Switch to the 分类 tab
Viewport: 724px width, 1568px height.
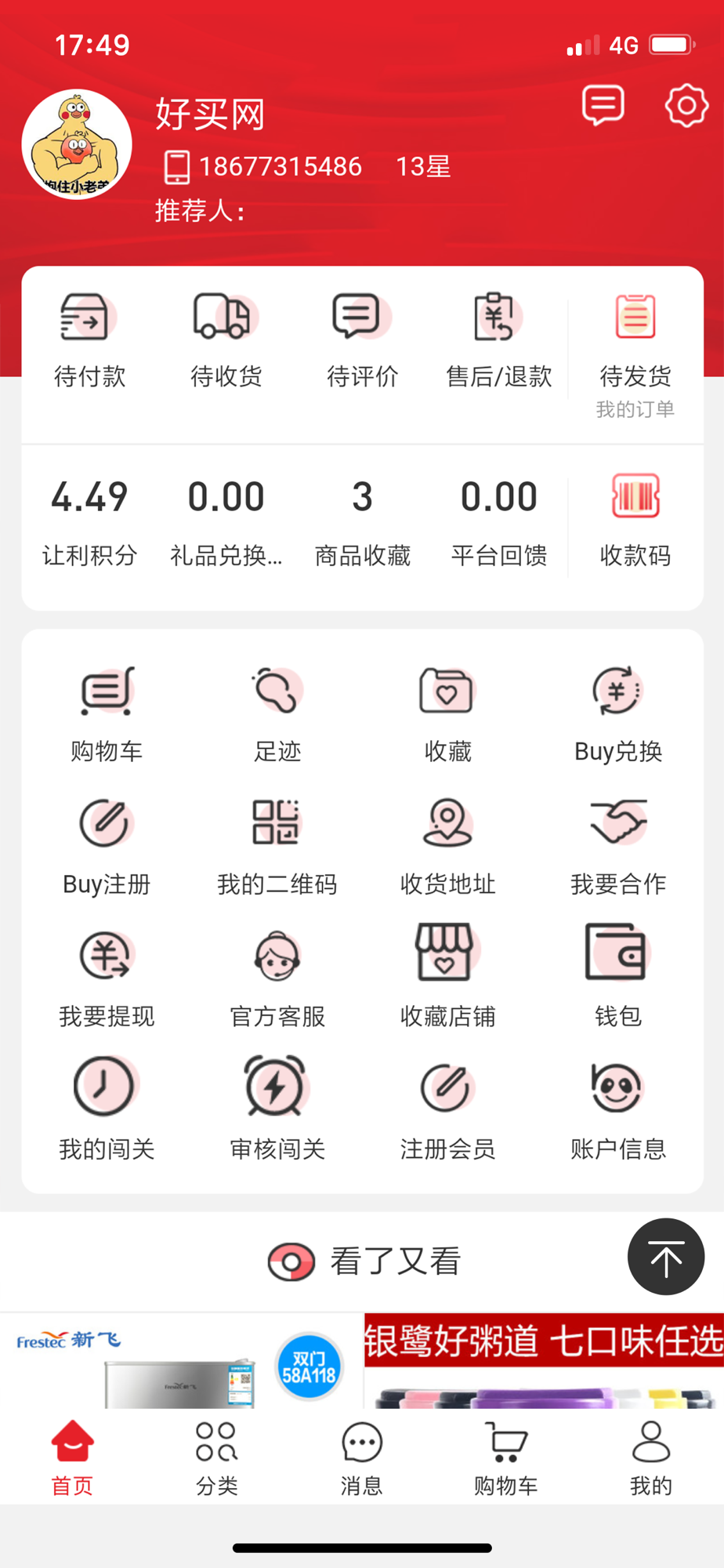[x=217, y=1458]
